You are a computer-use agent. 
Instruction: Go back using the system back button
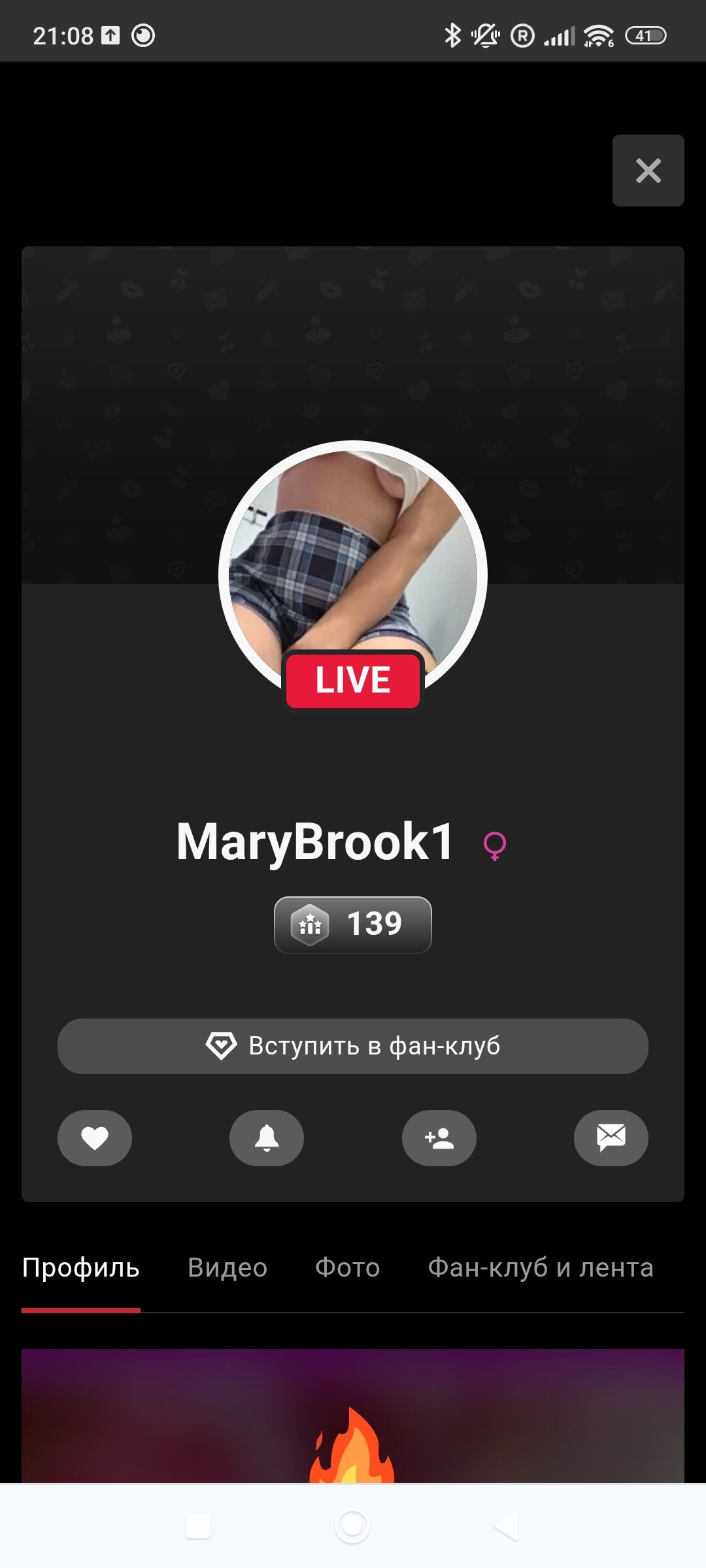[507, 1526]
